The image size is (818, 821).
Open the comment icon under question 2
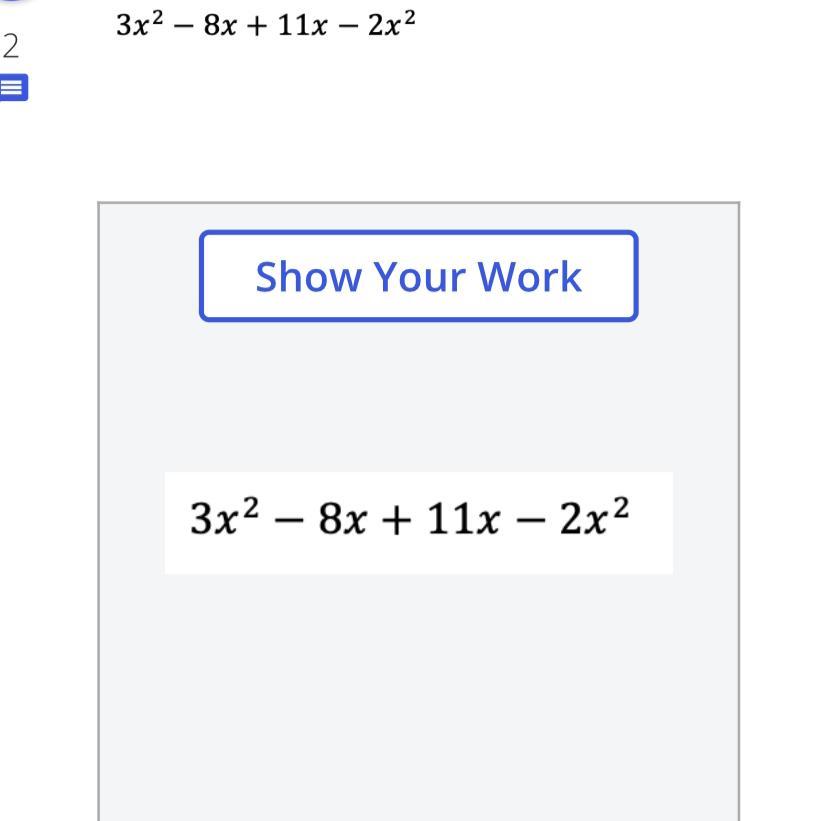pos(14,89)
